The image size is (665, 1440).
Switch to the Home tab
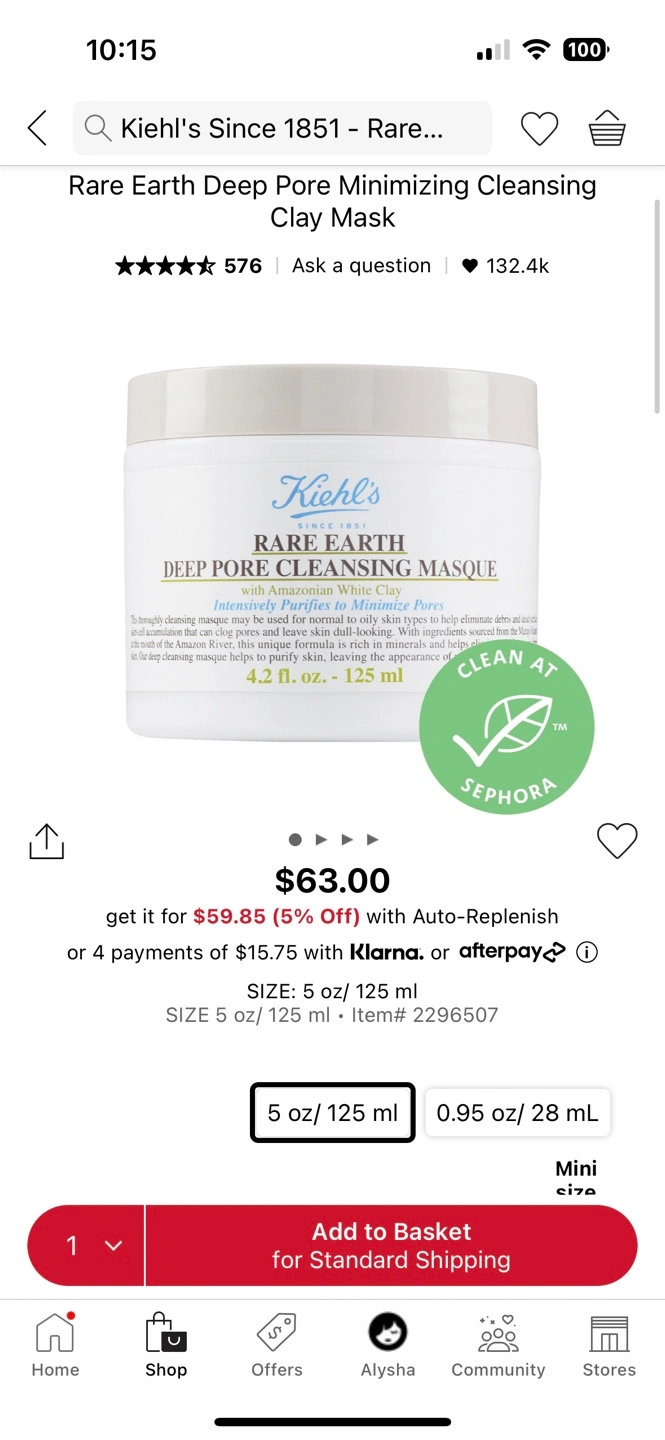pyautogui.click(x=55, y=1347)
